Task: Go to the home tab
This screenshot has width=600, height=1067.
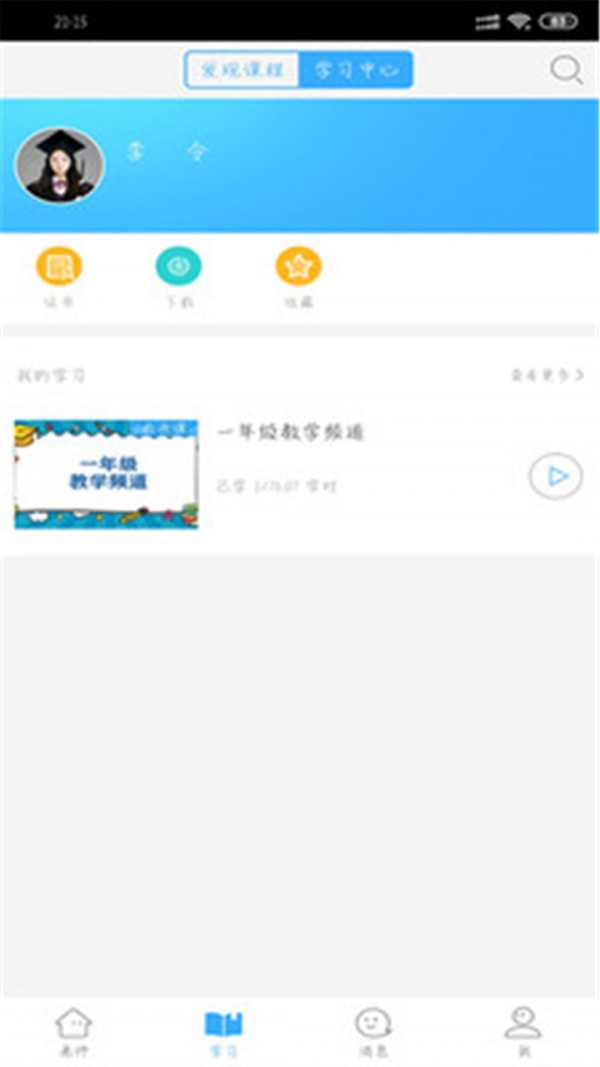Action: 73,1030
